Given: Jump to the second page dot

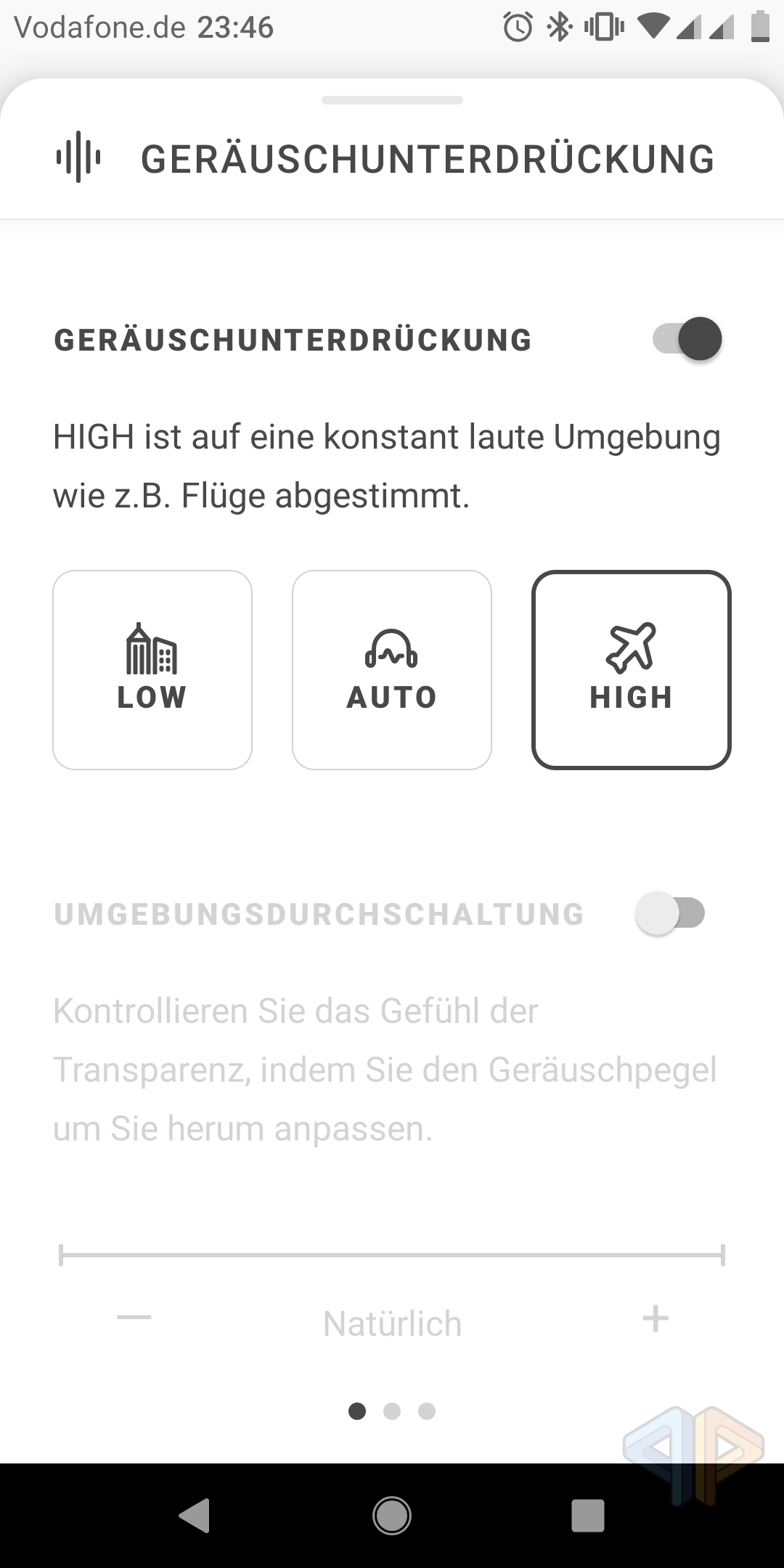Looking at the screenshot, I should click(x=392, y=1410).
